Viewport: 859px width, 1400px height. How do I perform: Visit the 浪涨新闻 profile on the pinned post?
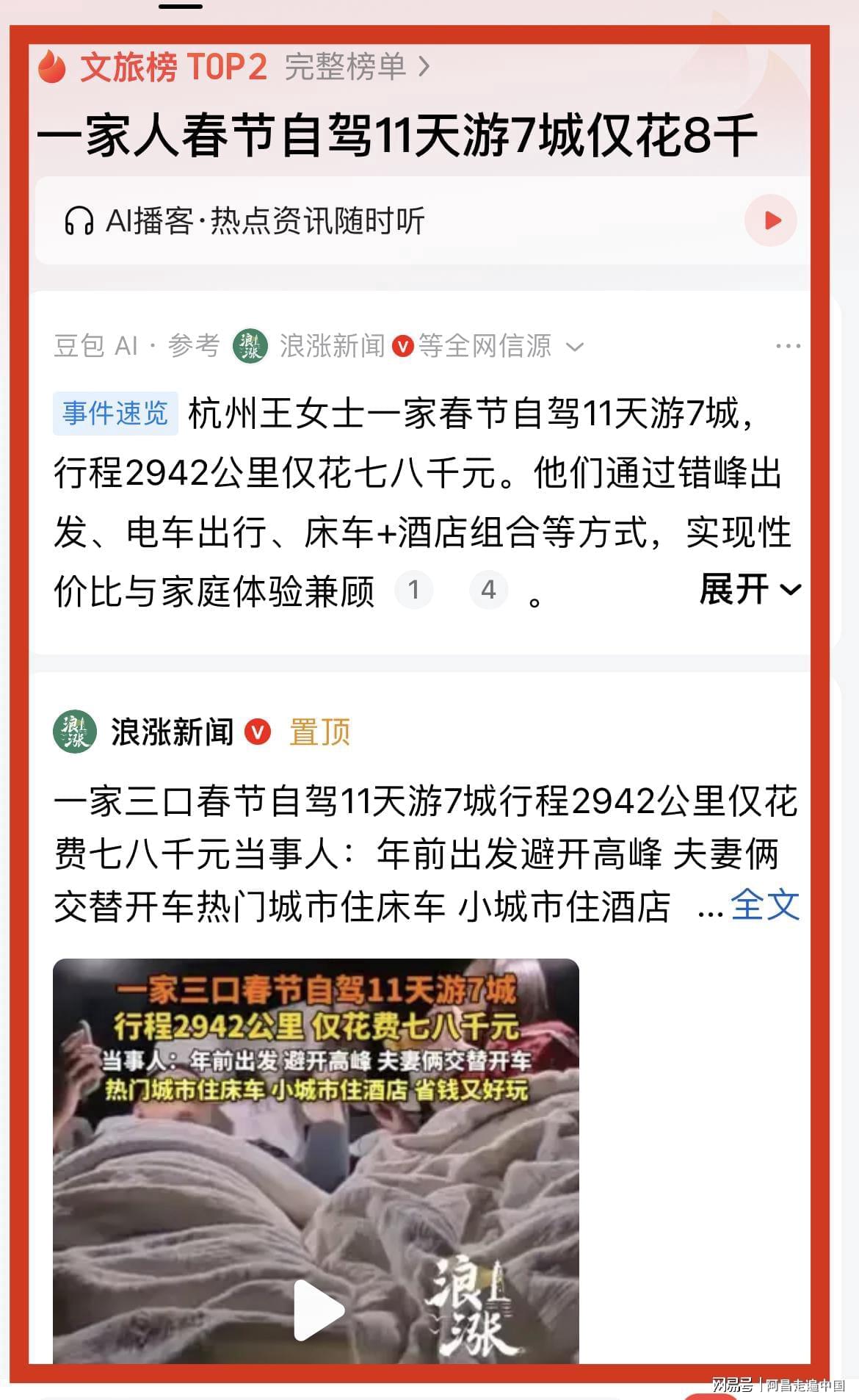172,732
